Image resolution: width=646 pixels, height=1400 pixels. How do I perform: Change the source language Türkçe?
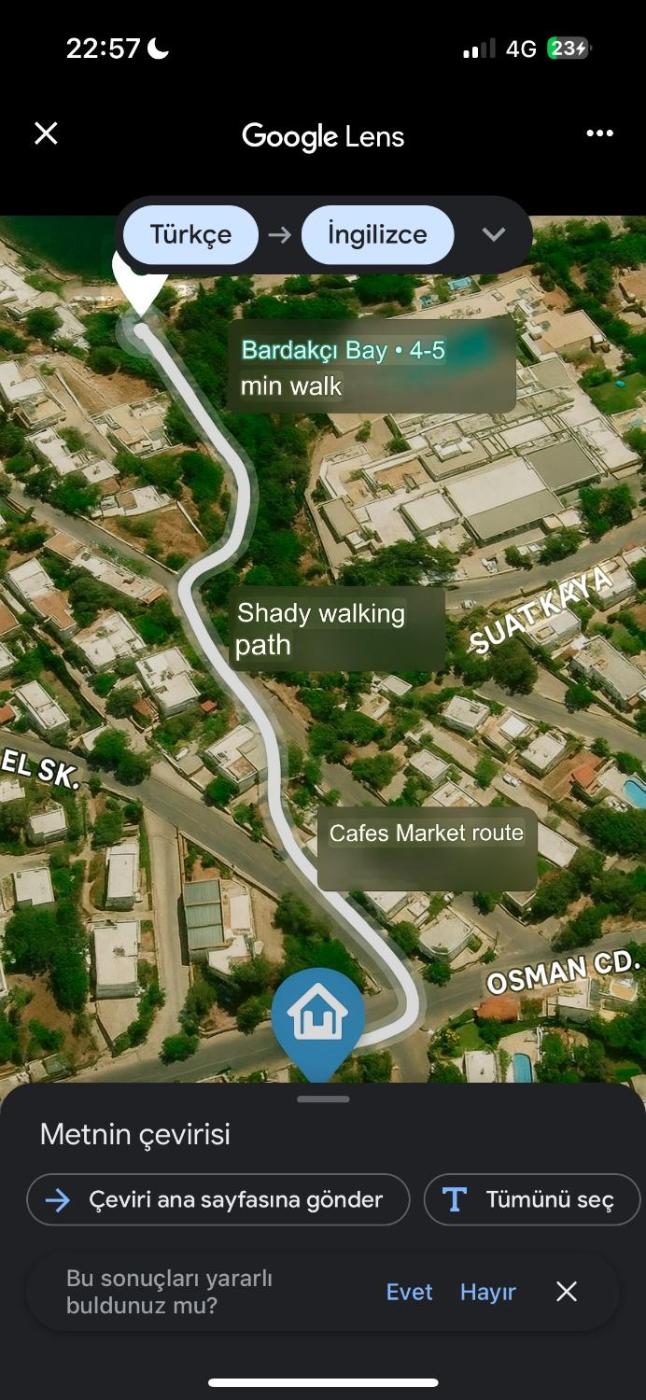(190, 235)
